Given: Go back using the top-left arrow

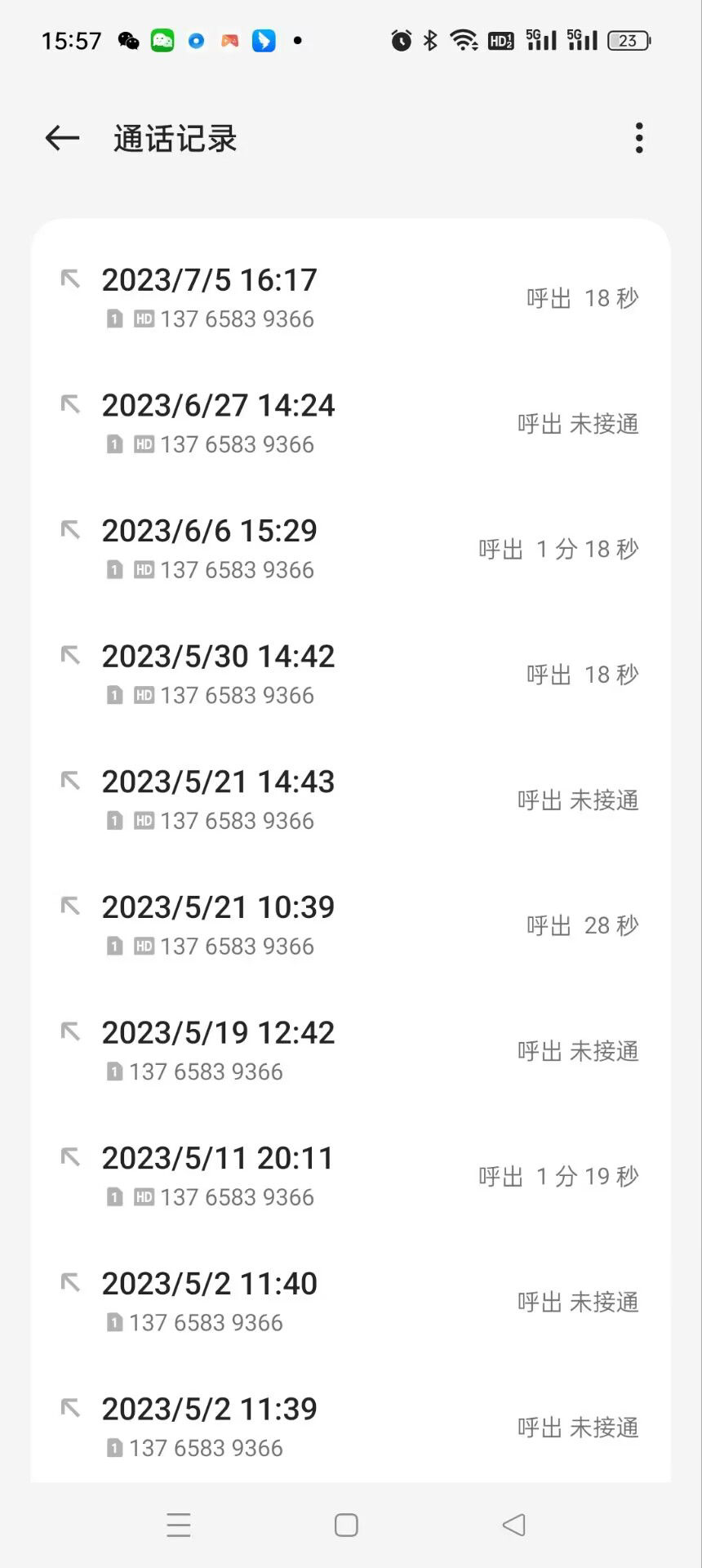Looking at the screenshot, I should click(62, 138).
